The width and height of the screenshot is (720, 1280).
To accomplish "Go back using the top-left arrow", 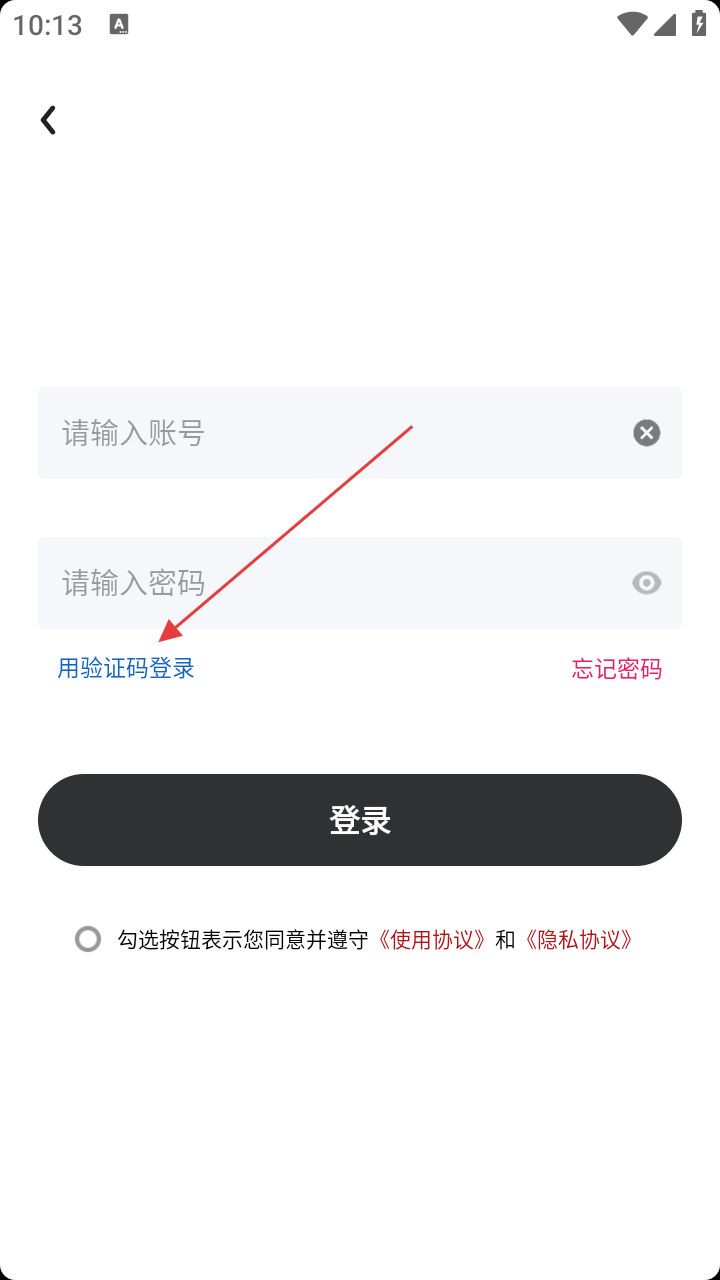I will 48,120.
